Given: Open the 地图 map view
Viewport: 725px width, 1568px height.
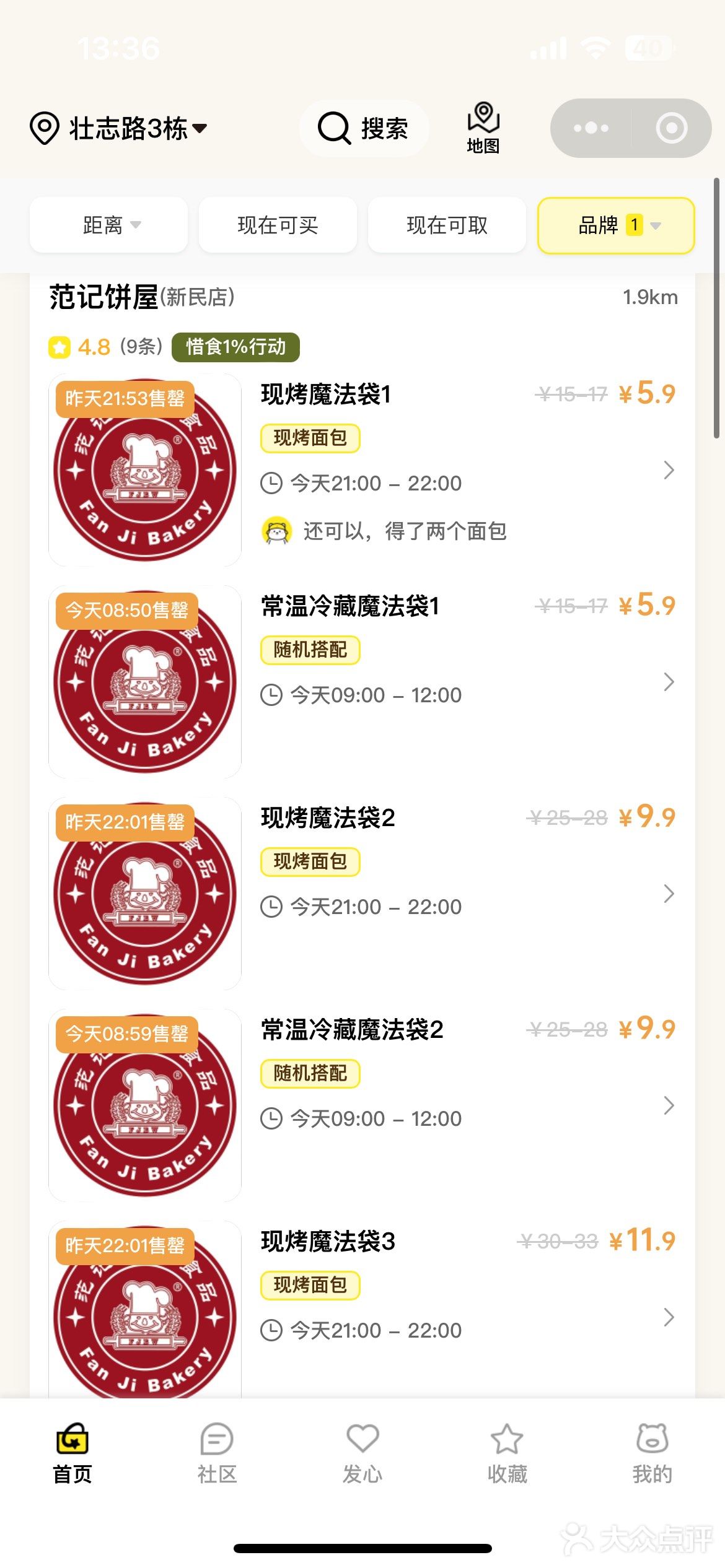Looking at the screenshot, I should click(x=483, y=128).
